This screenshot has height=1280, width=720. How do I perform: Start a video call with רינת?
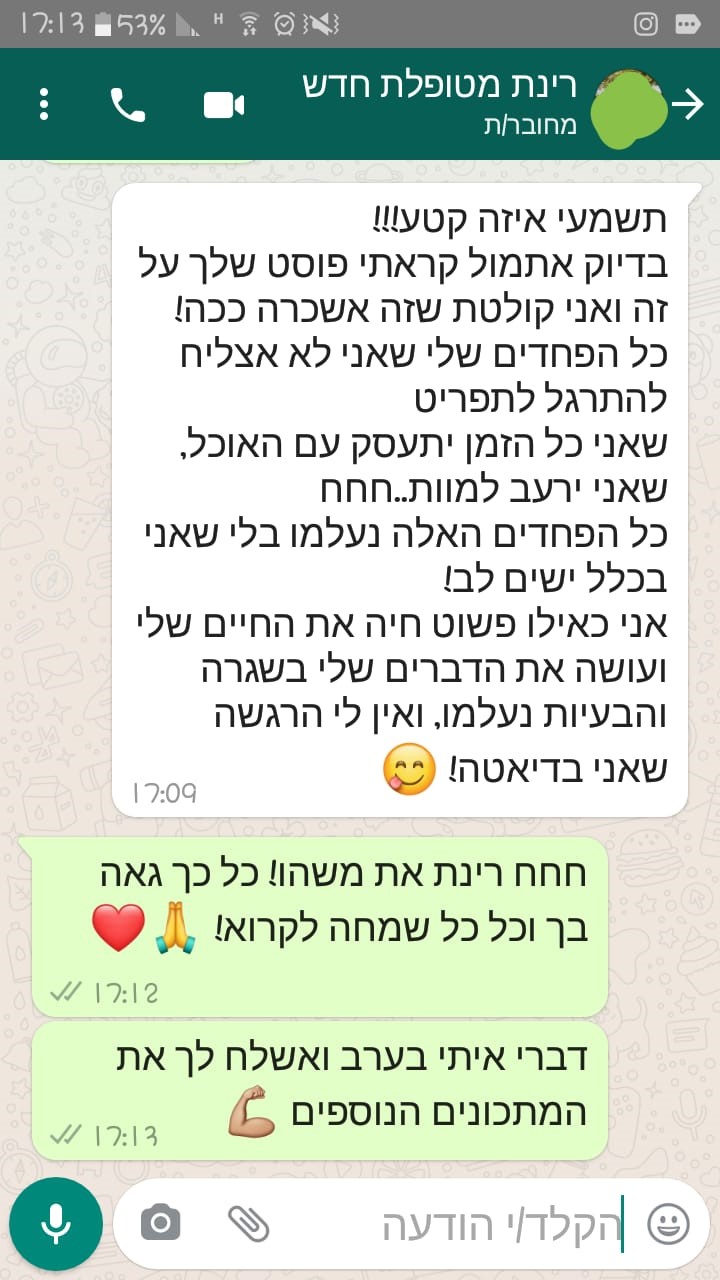click(224, 105)
